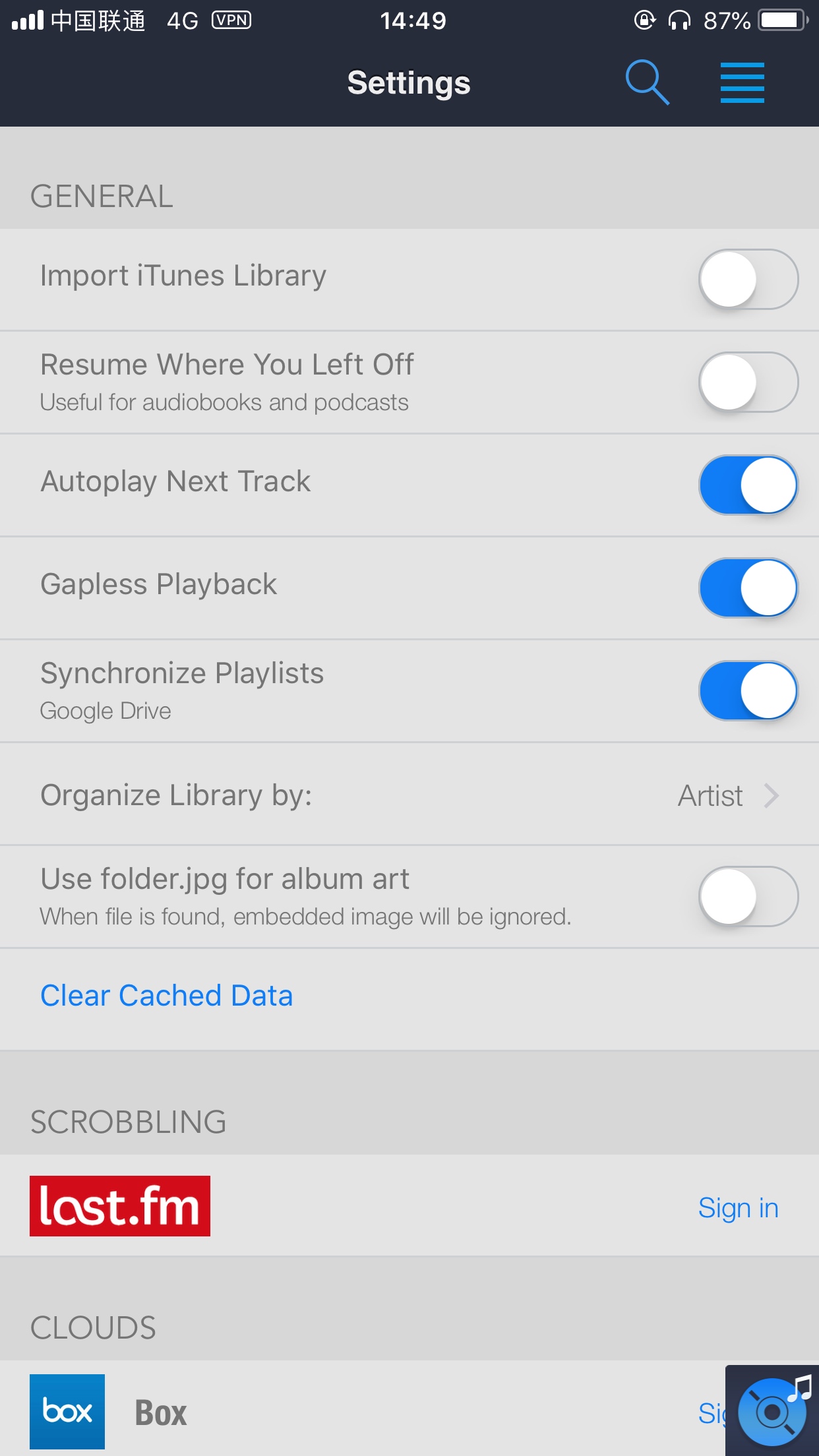The image size is (819, 1456).
Task: Open the hamburger menu button
Action: 742,82
